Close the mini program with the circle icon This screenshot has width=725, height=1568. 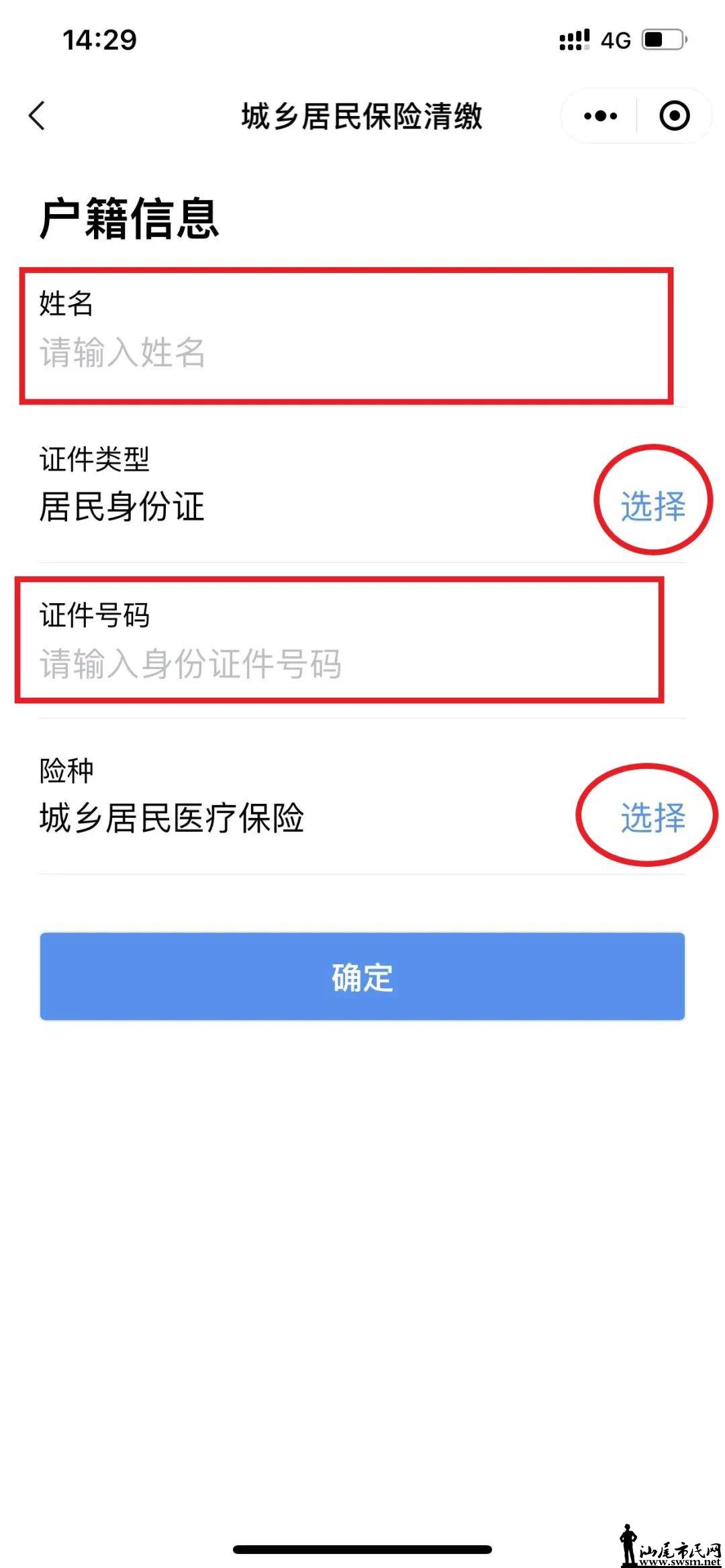click(674, 116)
